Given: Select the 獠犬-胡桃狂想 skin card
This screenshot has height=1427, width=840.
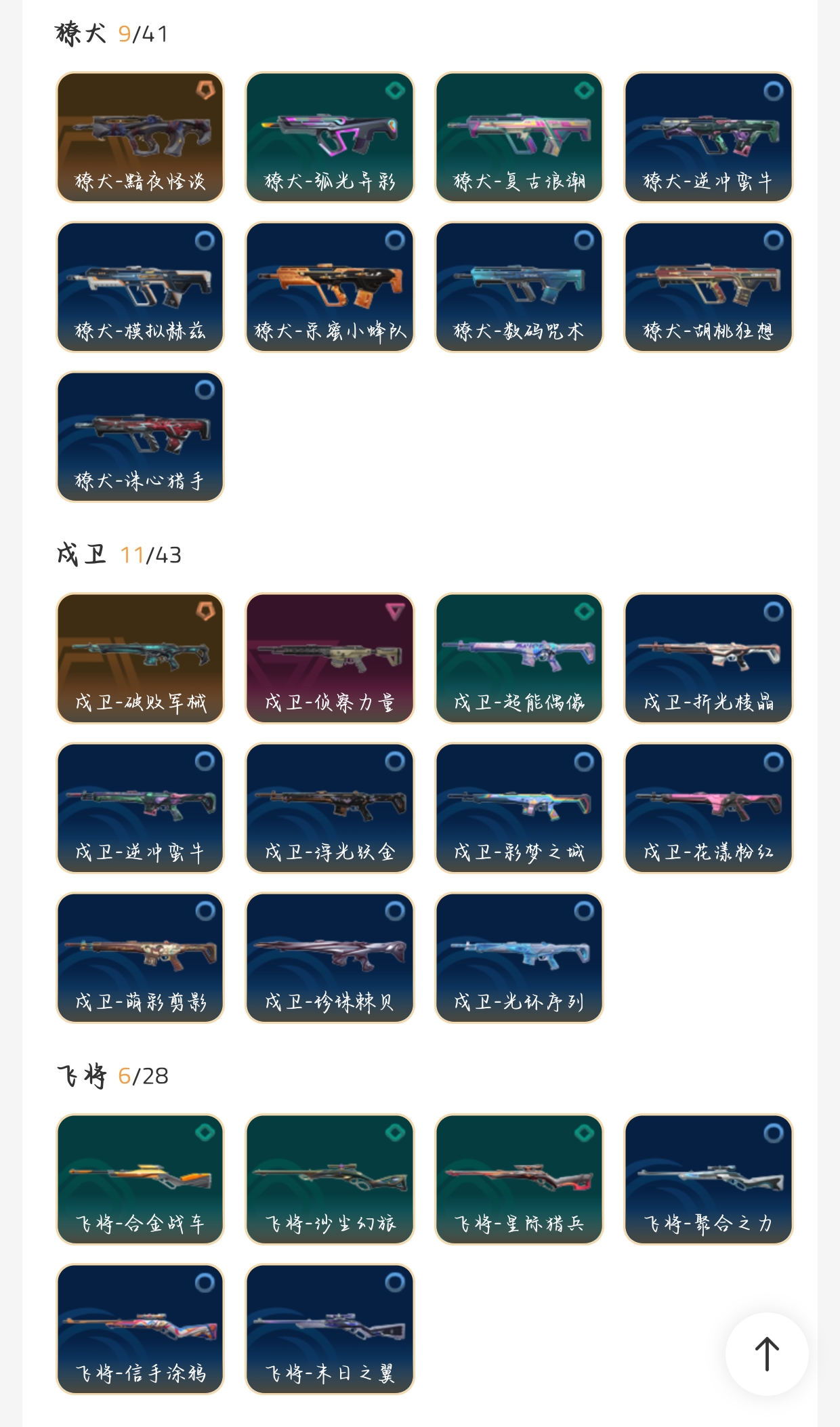Looking at the screenshot, I should pos(709,285).
